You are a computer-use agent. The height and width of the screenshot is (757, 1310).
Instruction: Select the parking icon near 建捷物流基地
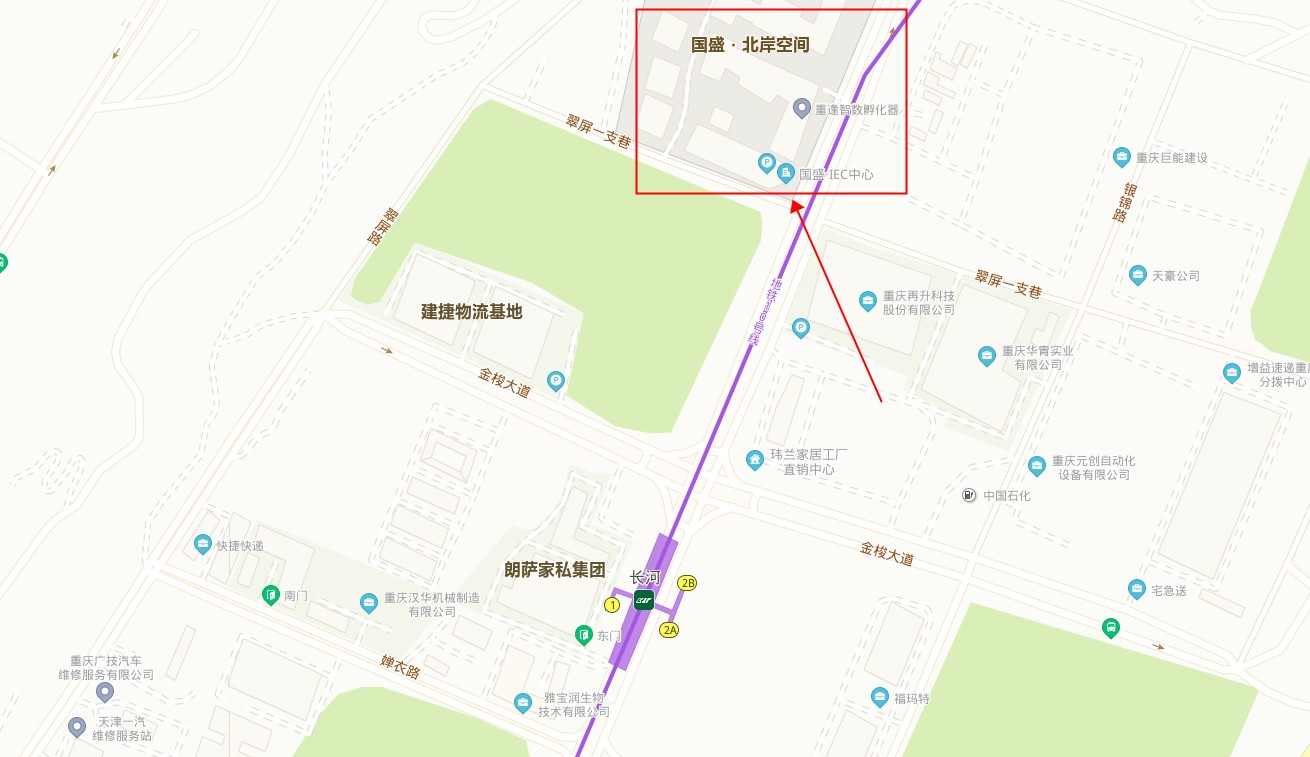(x=556, y=380)
